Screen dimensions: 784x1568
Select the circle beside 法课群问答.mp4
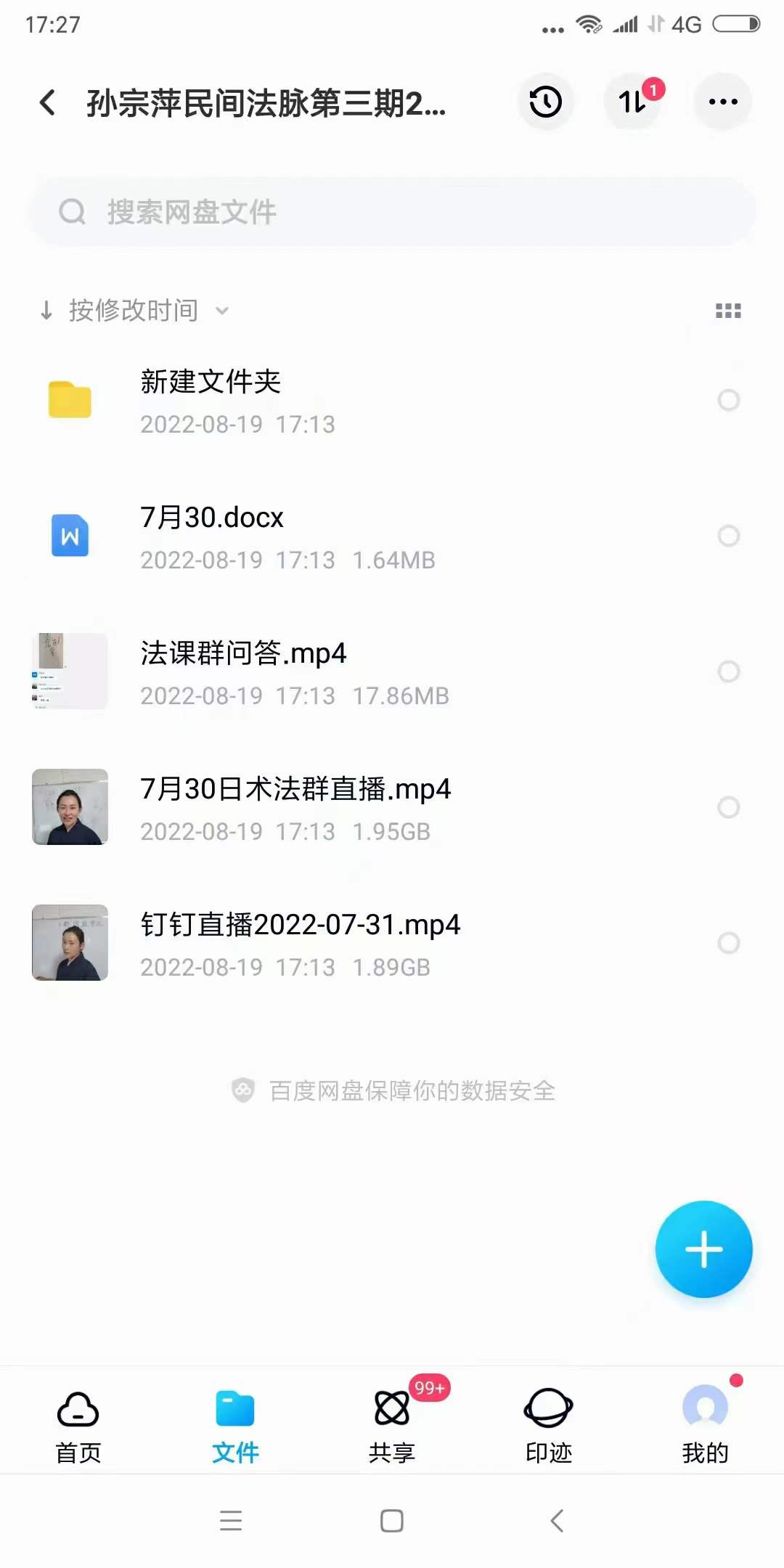(728, 672)
